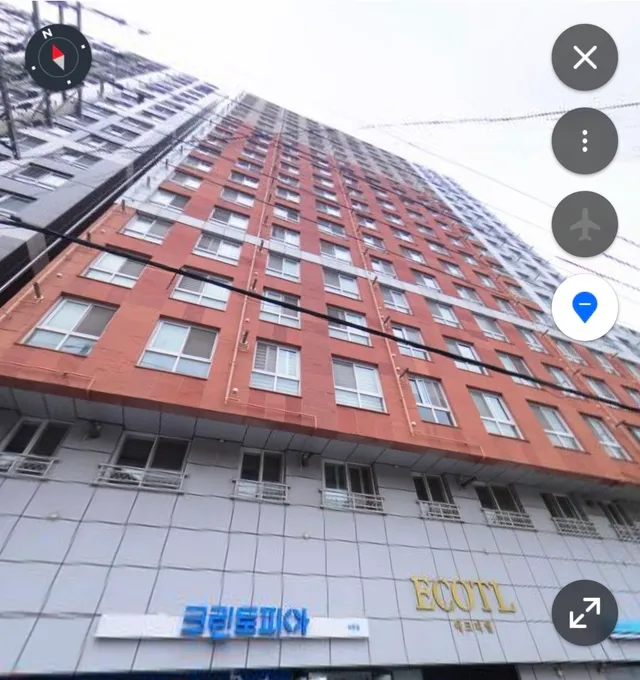Tap the blue location pin button
This screenshot has width=640, height=680.
point(584,307)
